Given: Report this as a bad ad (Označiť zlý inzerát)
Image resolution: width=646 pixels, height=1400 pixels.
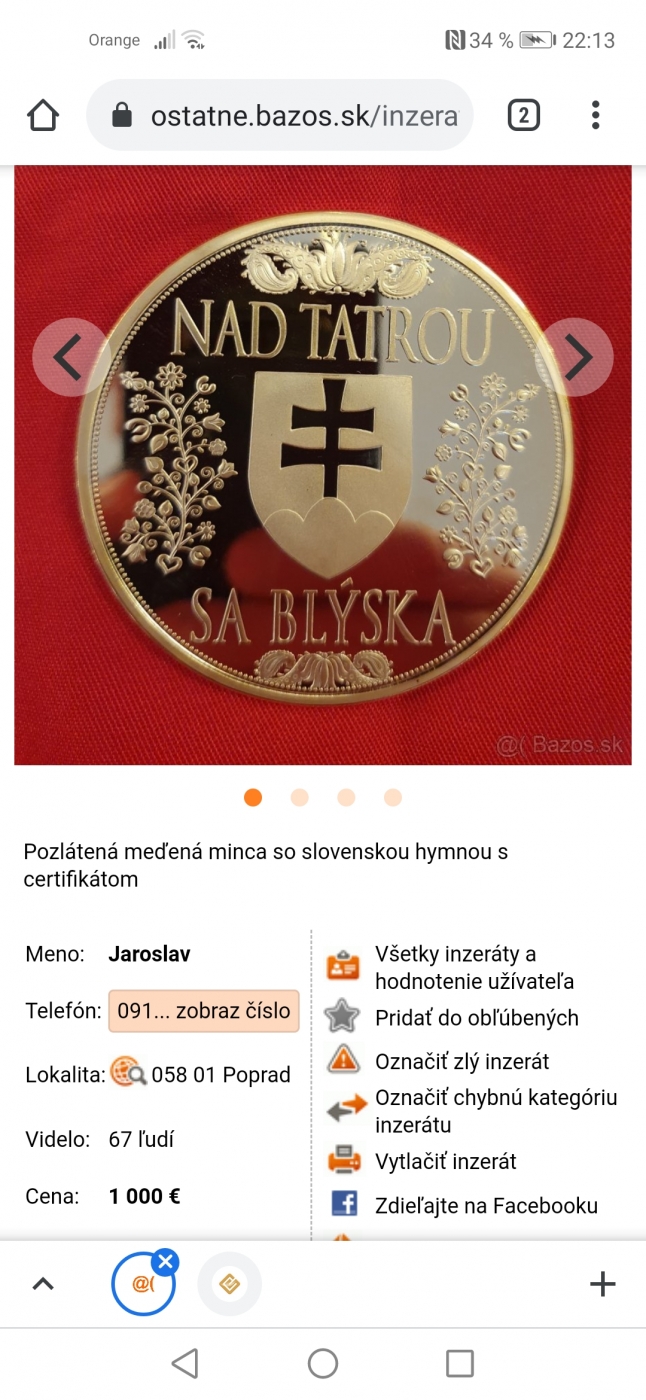Looking at the screenshot, I should (462, 1062).
